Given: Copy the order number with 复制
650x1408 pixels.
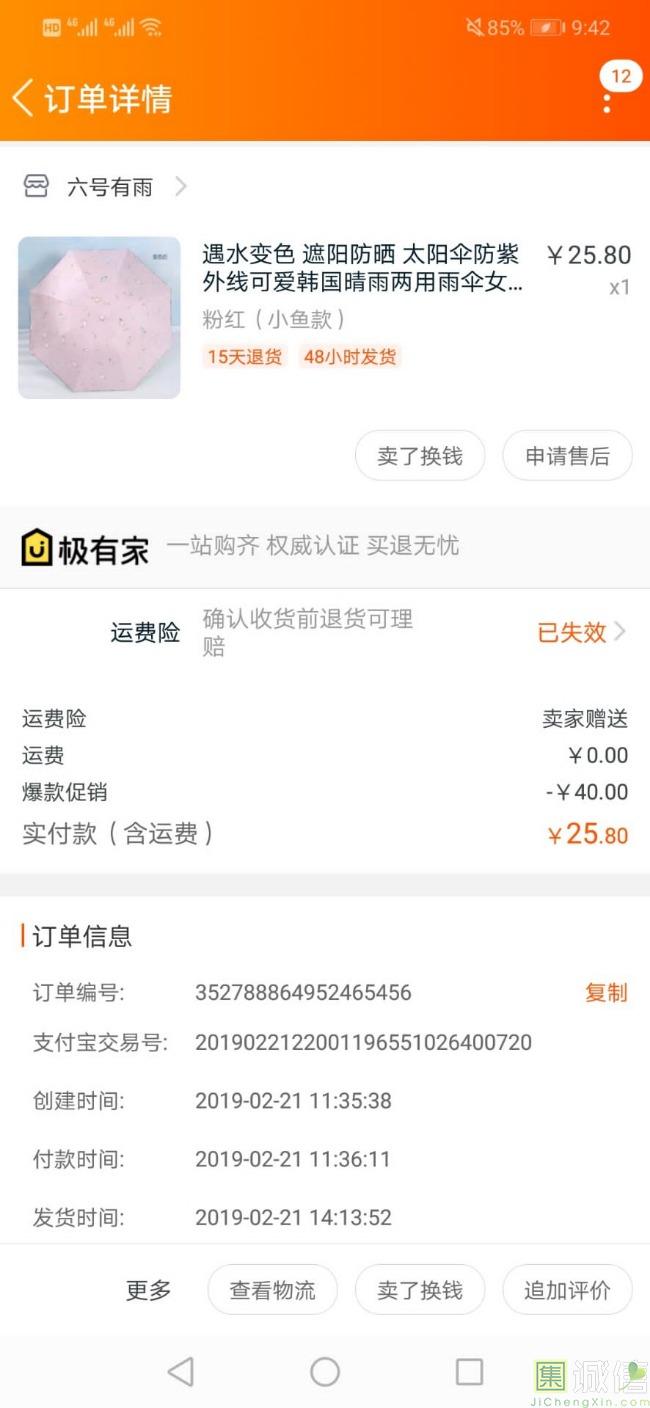Looking at the screenshot, I should coord(606,992).
